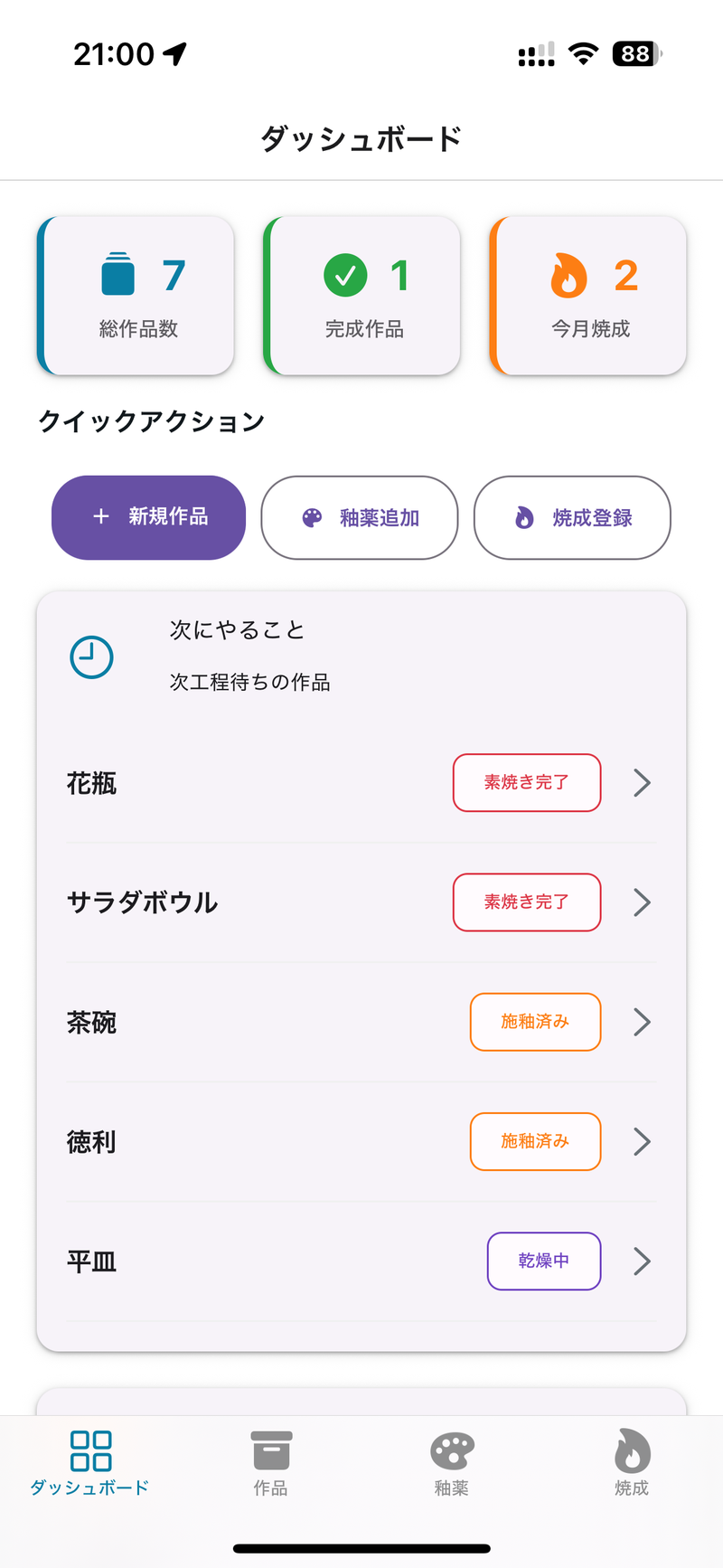Expand the 花瓶 row chevron
Screen dimensions: 723x1568
[642, 783]
